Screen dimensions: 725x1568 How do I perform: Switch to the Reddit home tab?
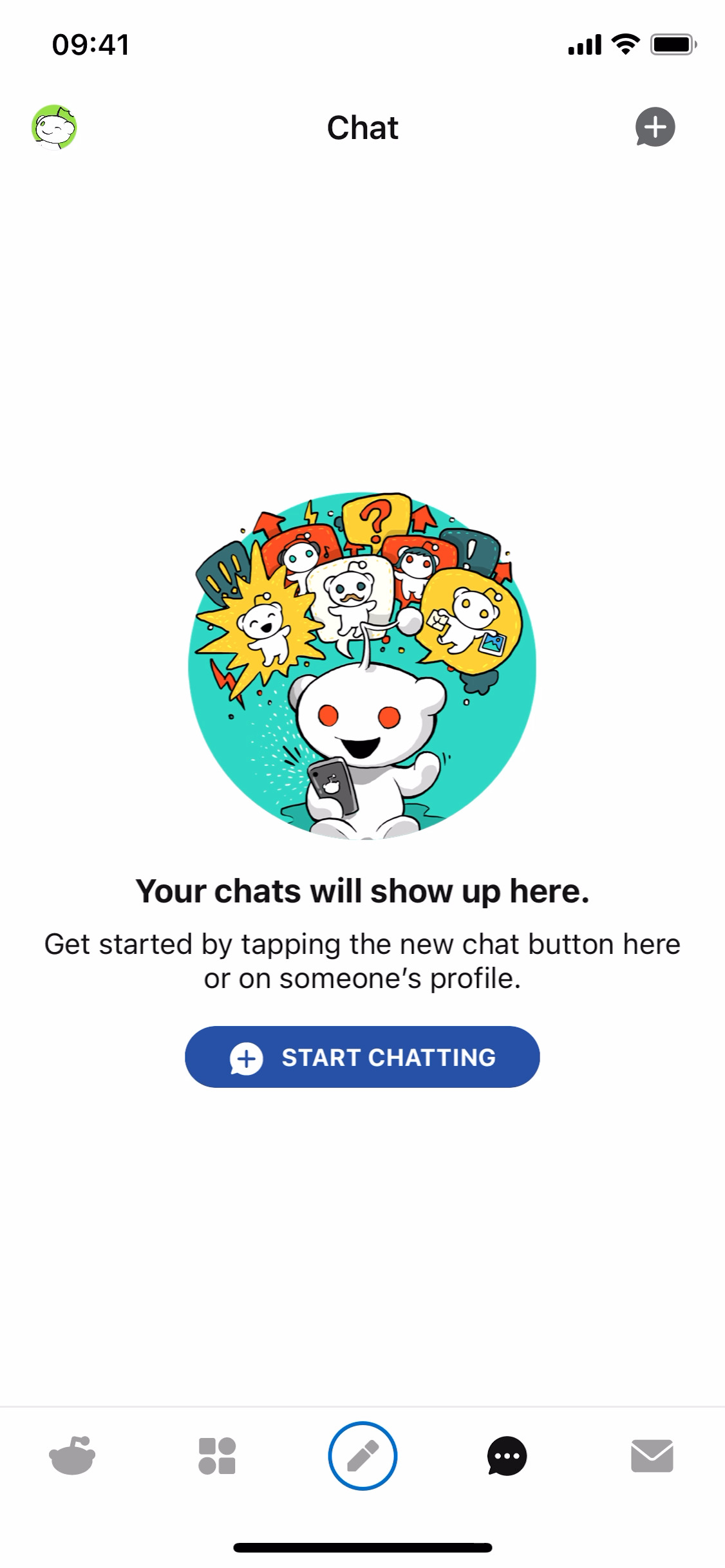pos(72,1456)
